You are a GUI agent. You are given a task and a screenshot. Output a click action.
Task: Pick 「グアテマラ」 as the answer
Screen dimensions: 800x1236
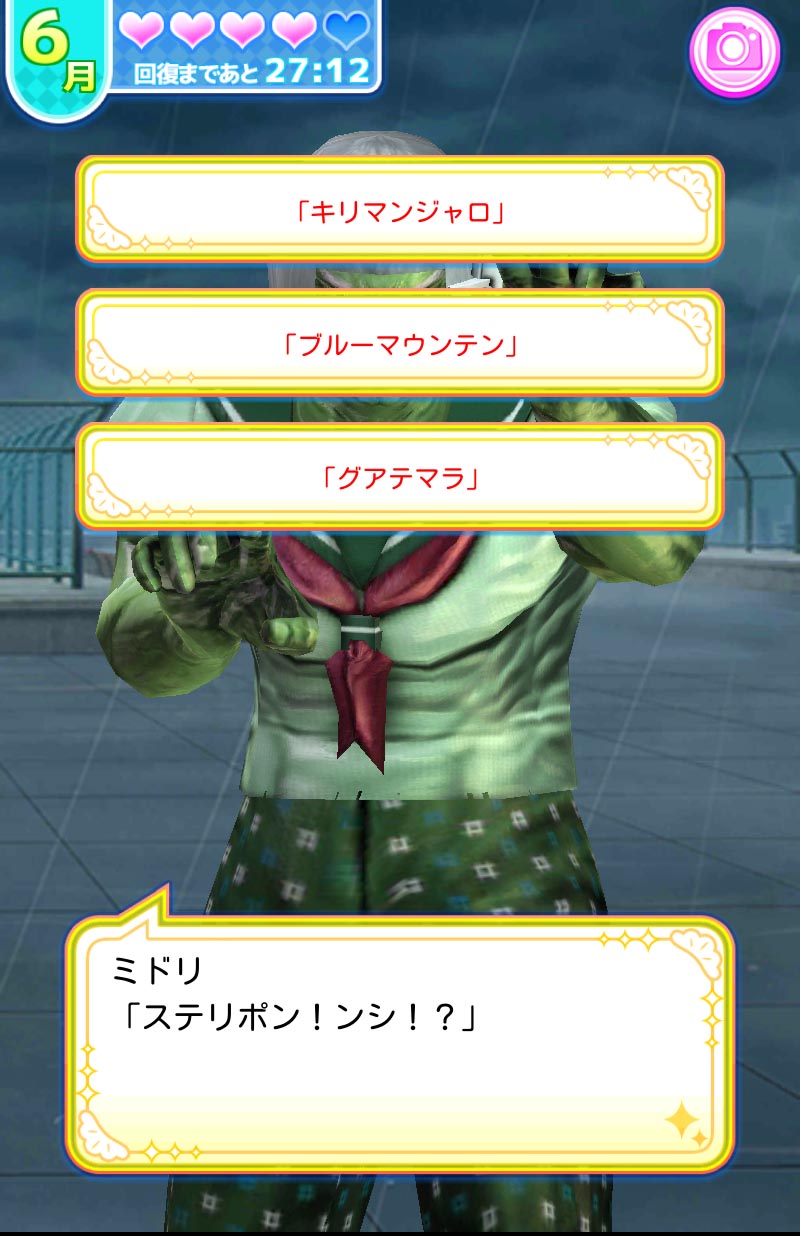(x=400, y=478)
